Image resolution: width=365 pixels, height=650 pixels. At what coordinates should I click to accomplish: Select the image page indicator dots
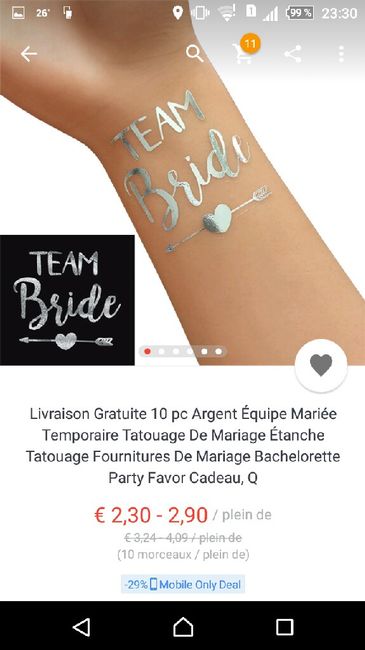click(183, 352)
